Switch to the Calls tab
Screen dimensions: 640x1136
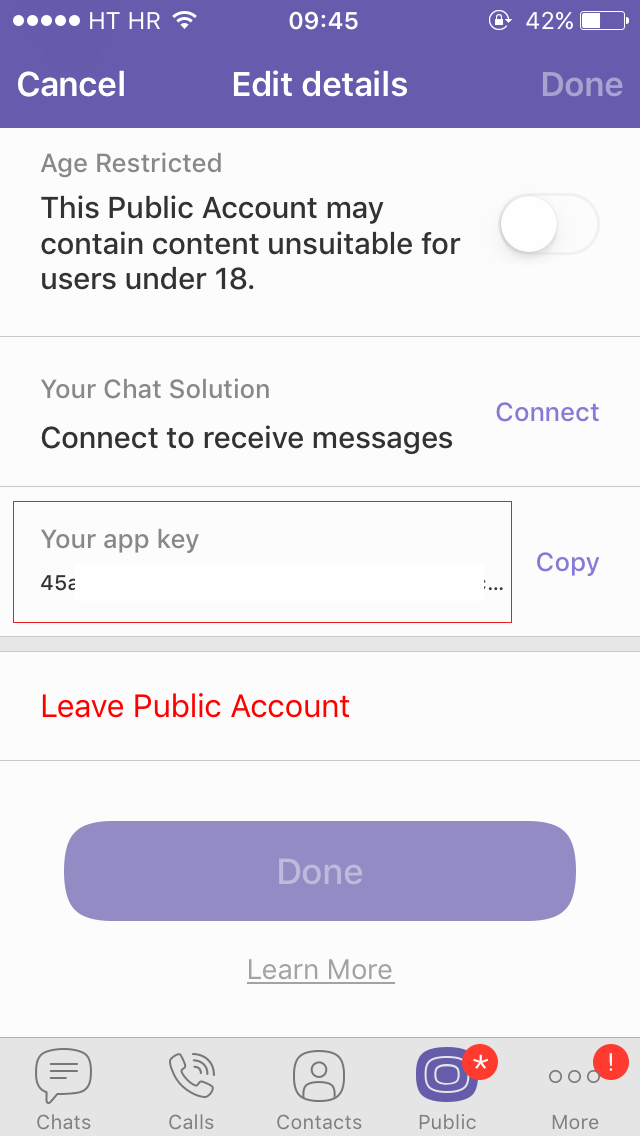pos(191,1088)
